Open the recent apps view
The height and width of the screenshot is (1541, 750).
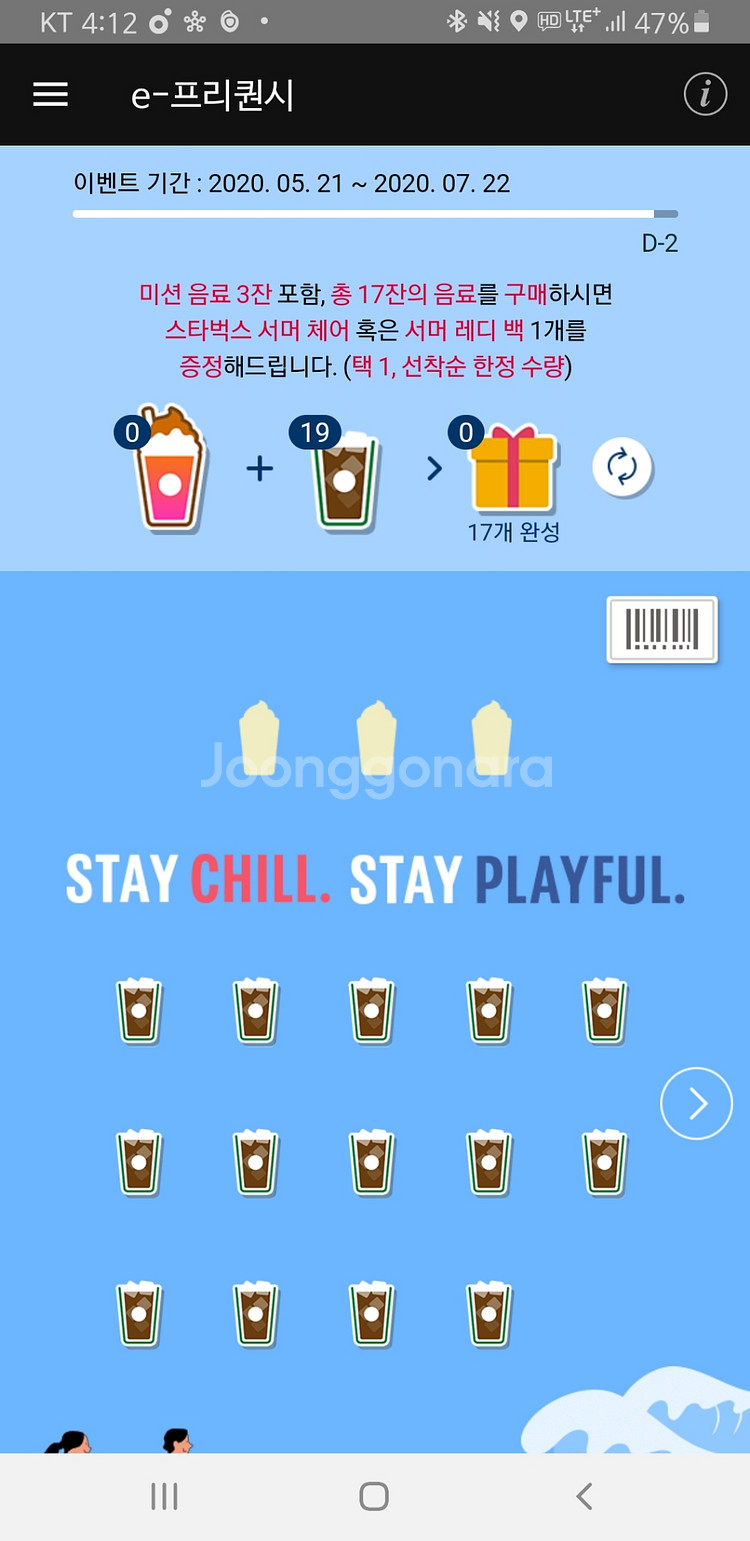[164, 1496]
